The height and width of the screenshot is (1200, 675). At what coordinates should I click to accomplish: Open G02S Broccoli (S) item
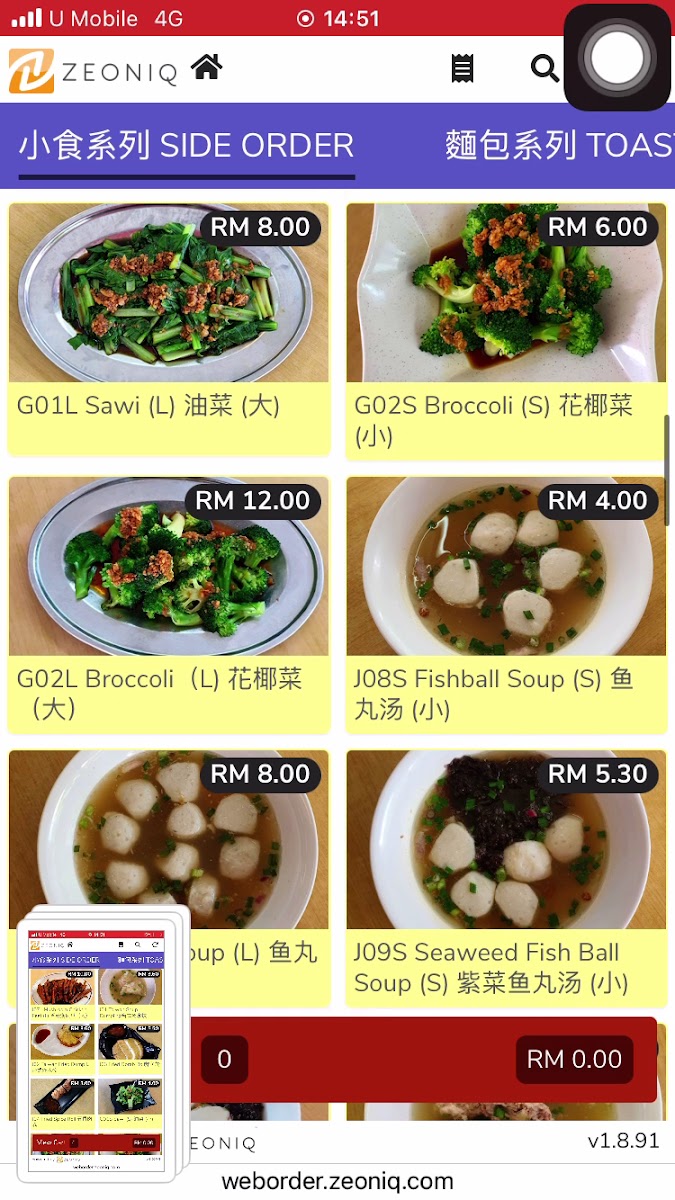[506, 328]
